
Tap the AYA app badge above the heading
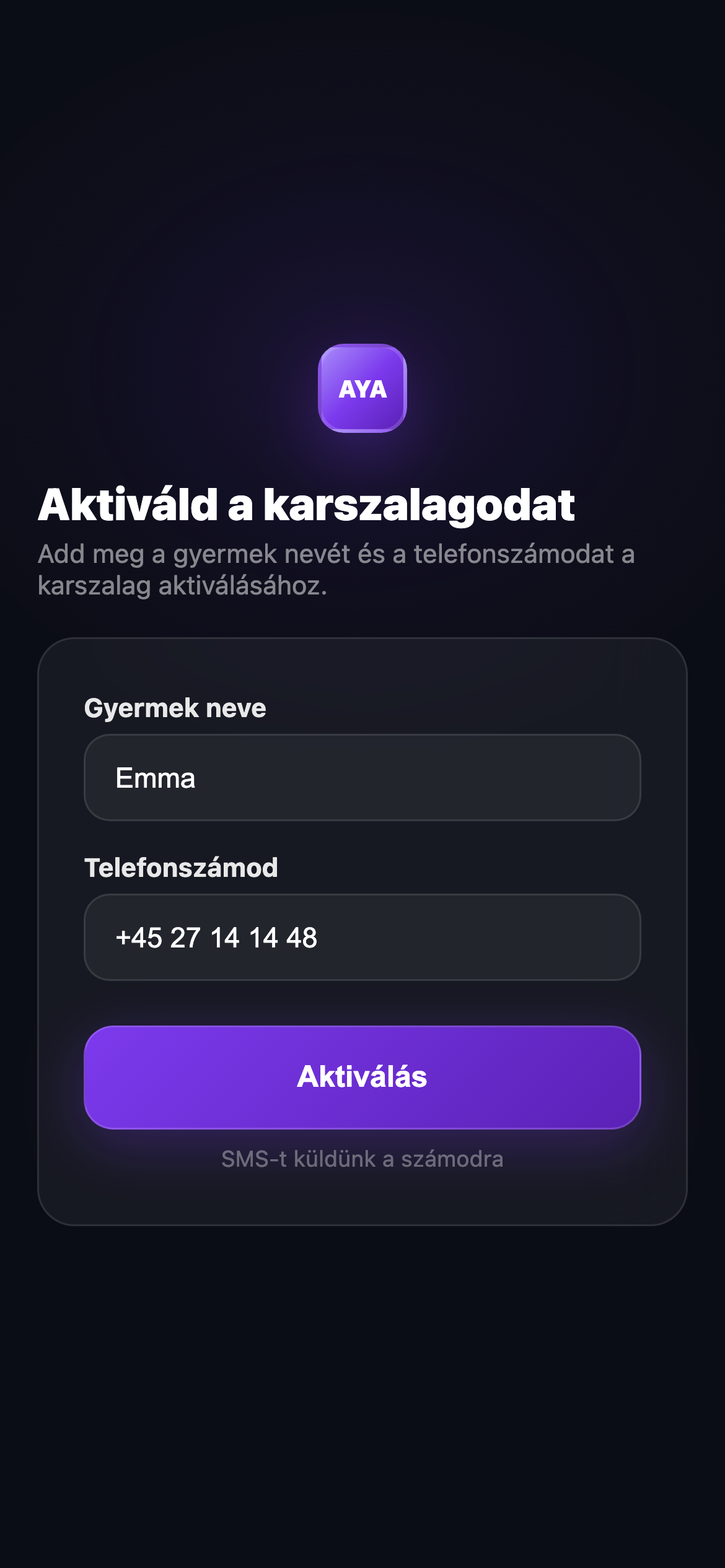[x=362, y=390]
